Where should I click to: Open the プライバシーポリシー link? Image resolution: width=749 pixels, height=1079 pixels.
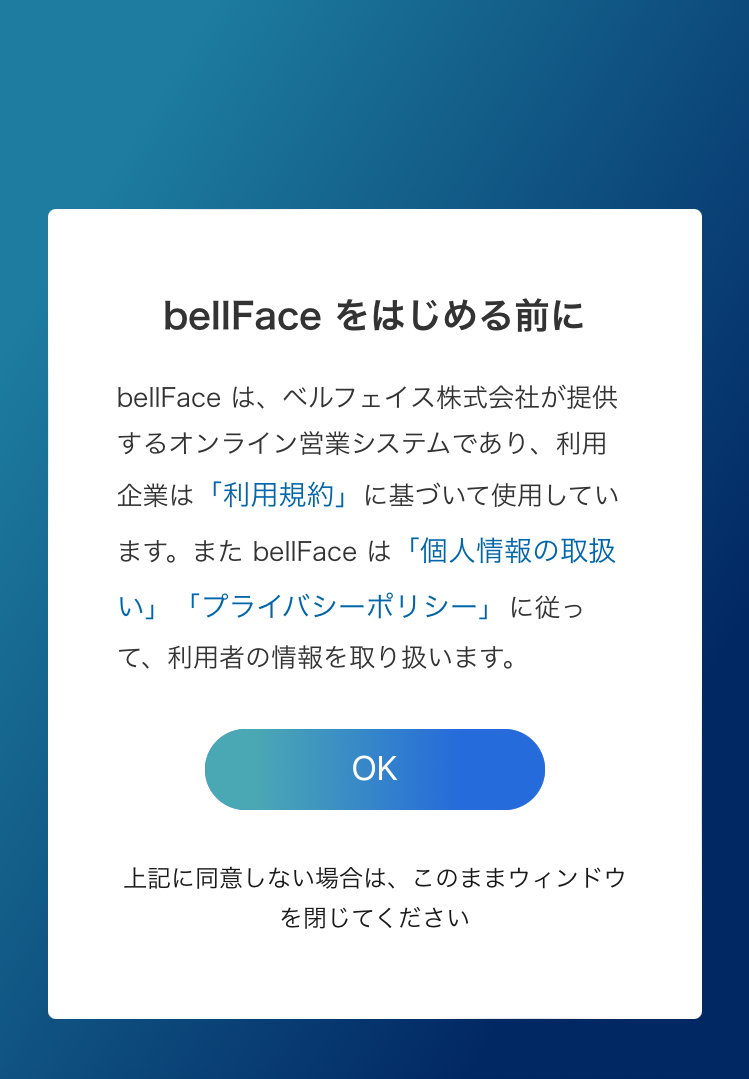click(x=341, y=607)
